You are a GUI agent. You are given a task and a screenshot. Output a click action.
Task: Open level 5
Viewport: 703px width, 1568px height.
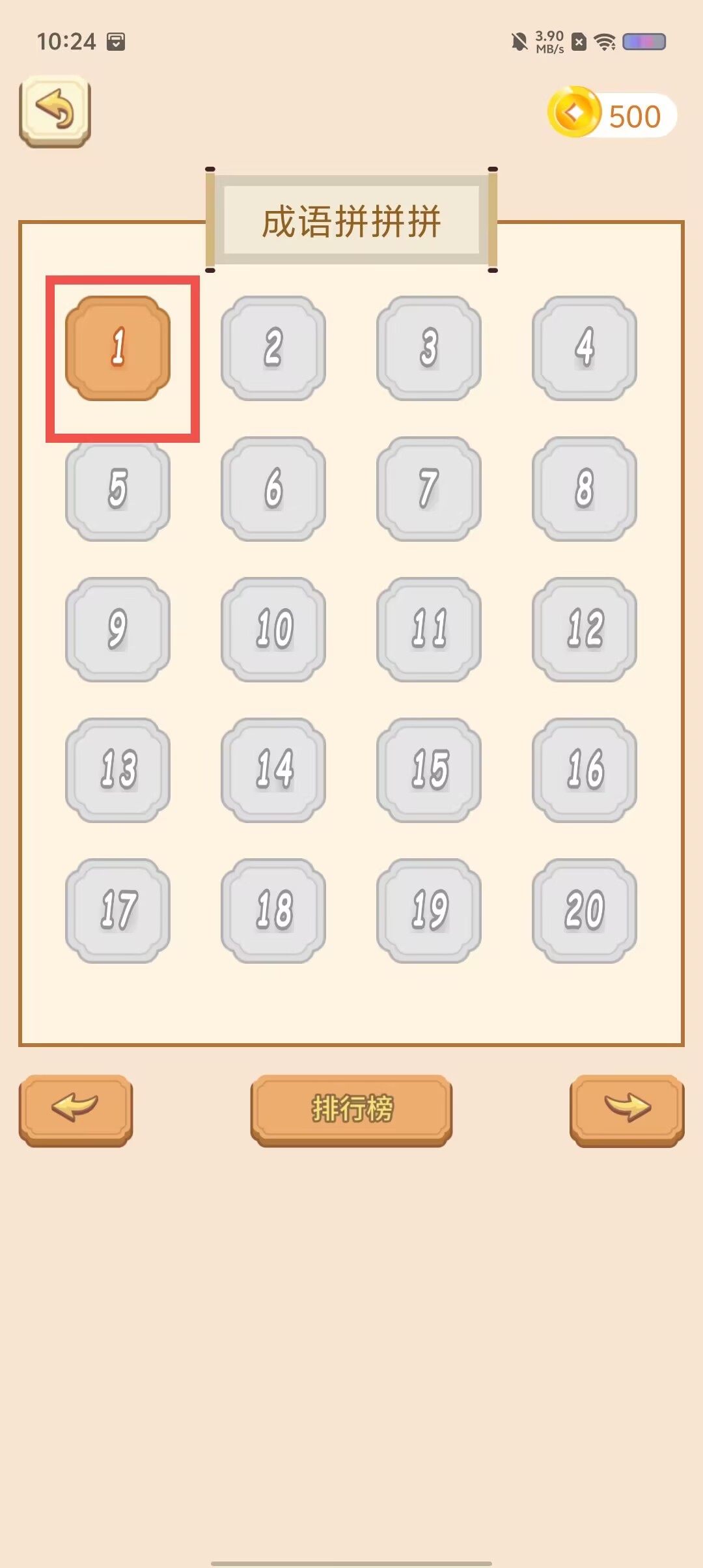[118, 489]
